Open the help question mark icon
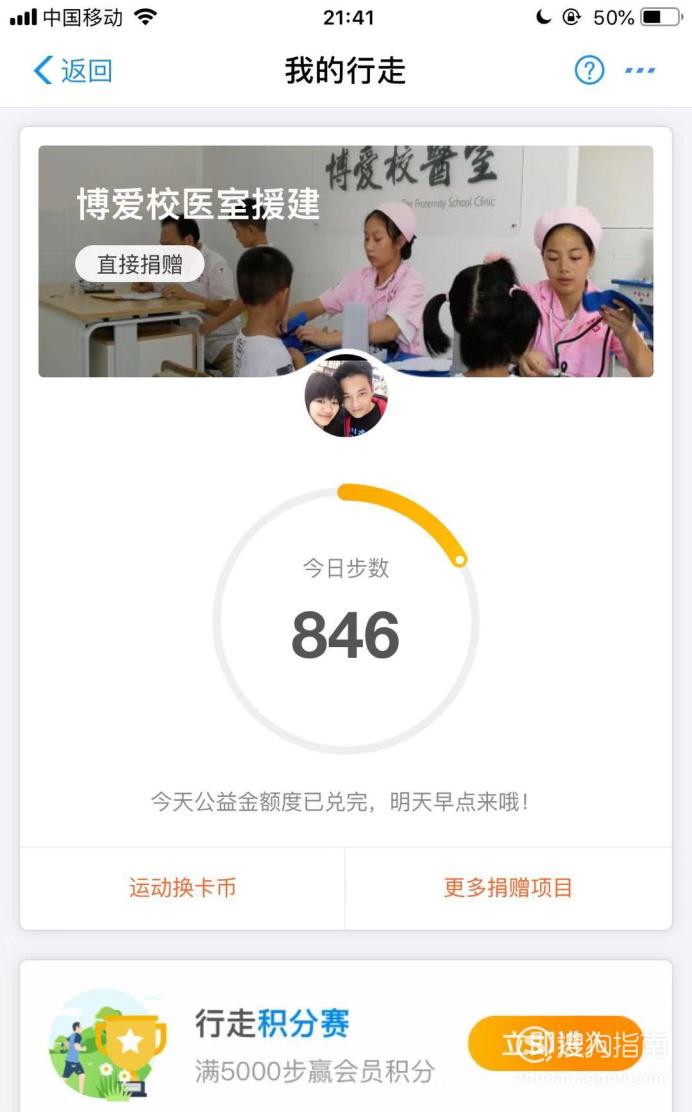 point(588,70)
